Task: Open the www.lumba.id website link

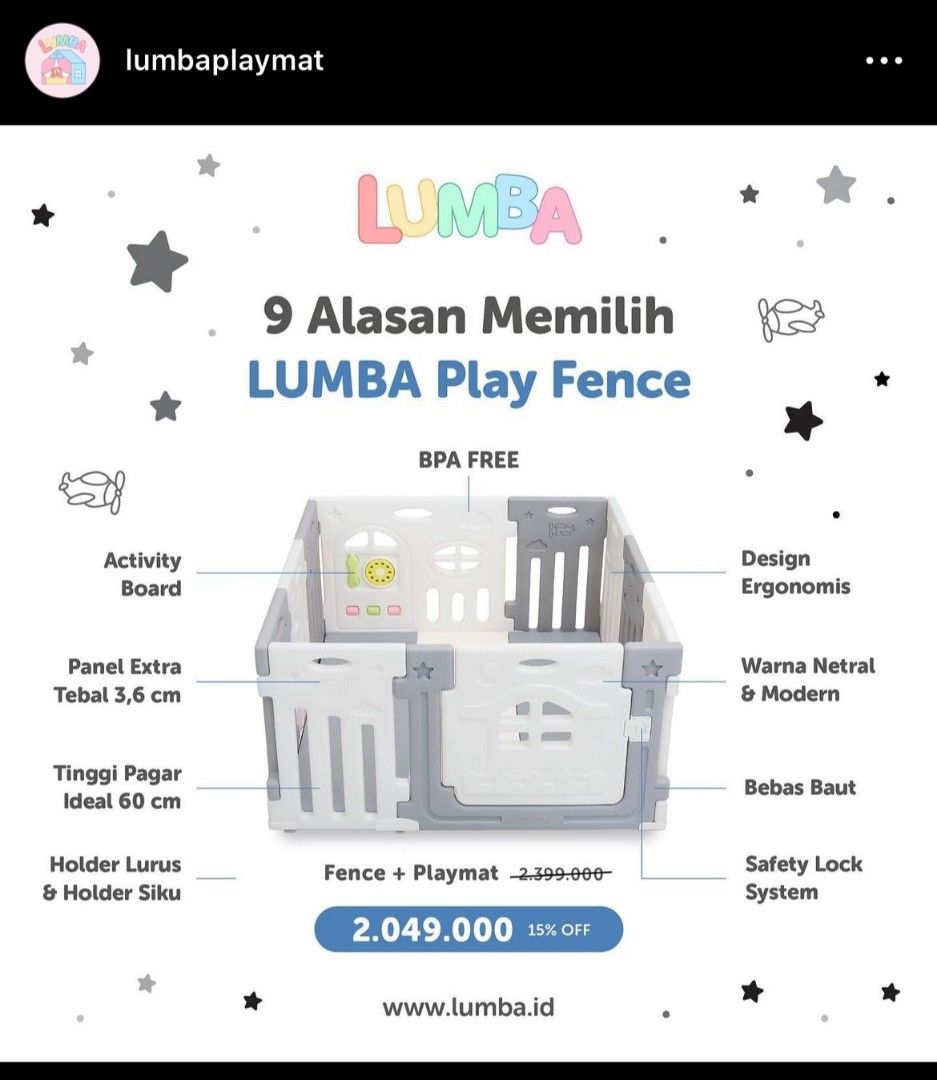Action: coord(468,1009)
